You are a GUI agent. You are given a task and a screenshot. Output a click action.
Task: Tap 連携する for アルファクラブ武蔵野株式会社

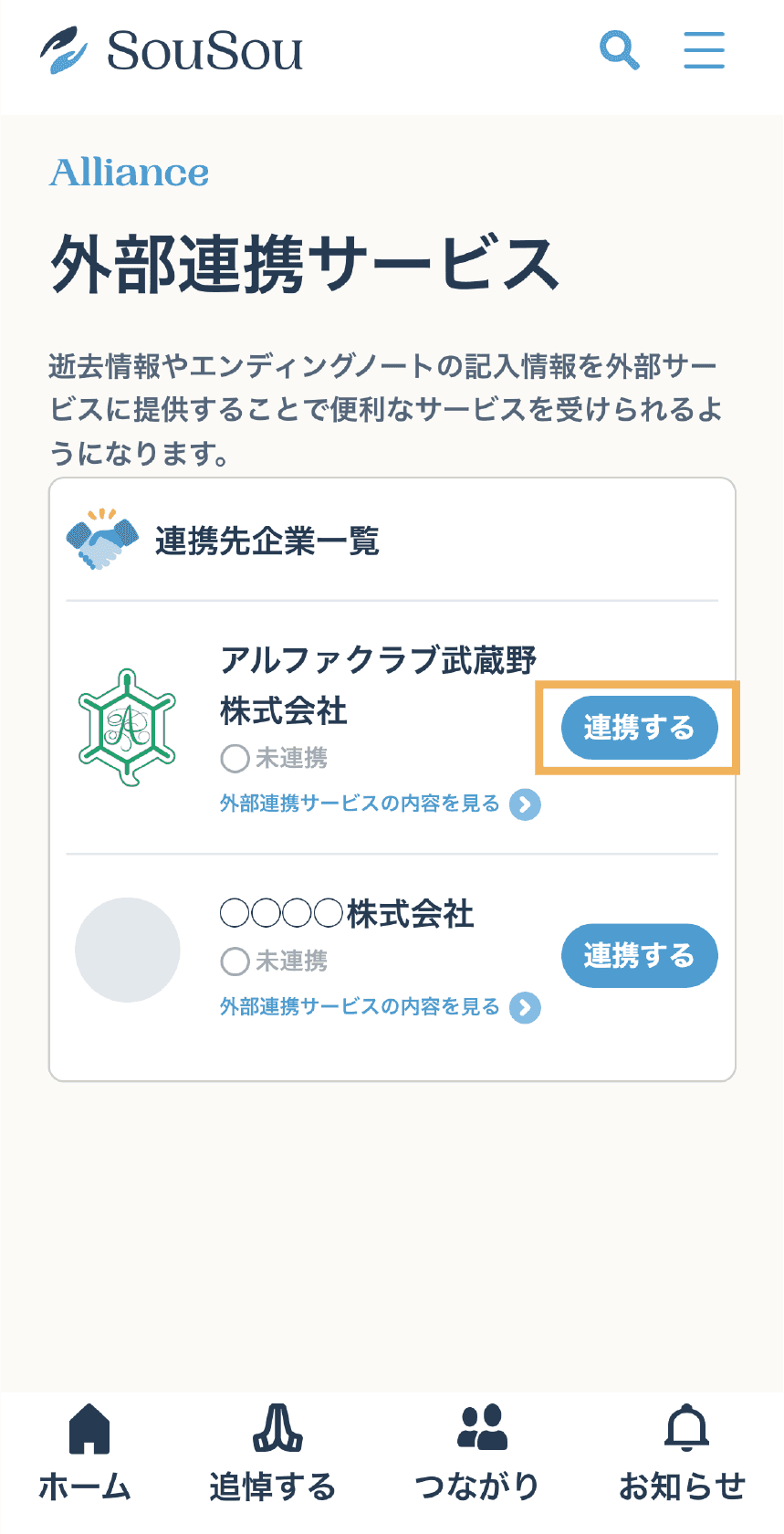coord(639,728)
